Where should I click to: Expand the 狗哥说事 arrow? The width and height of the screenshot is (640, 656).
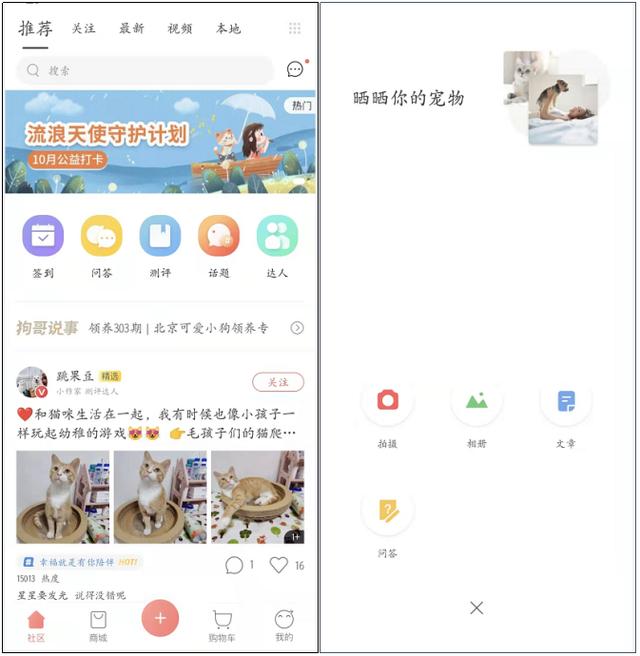(297, 328)
